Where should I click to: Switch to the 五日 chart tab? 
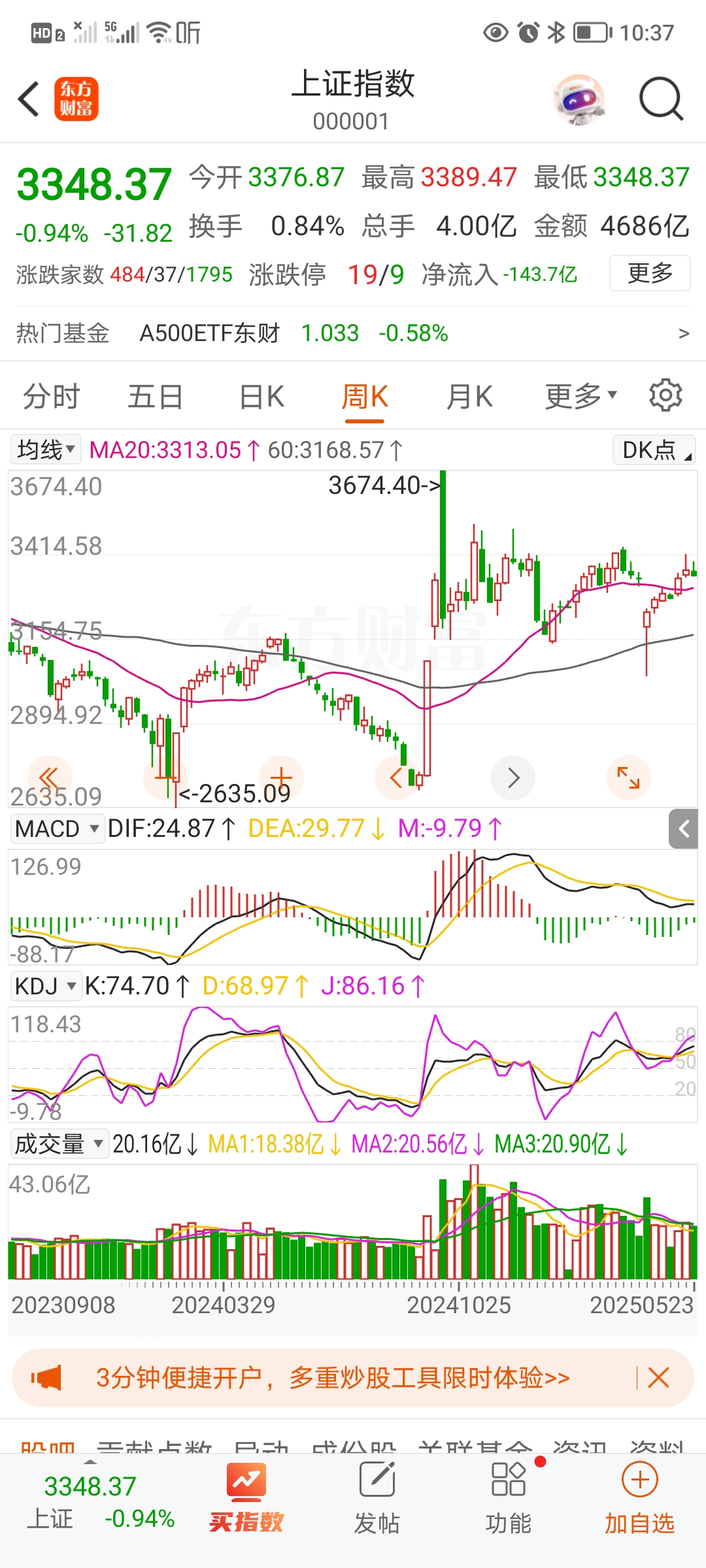155,397
